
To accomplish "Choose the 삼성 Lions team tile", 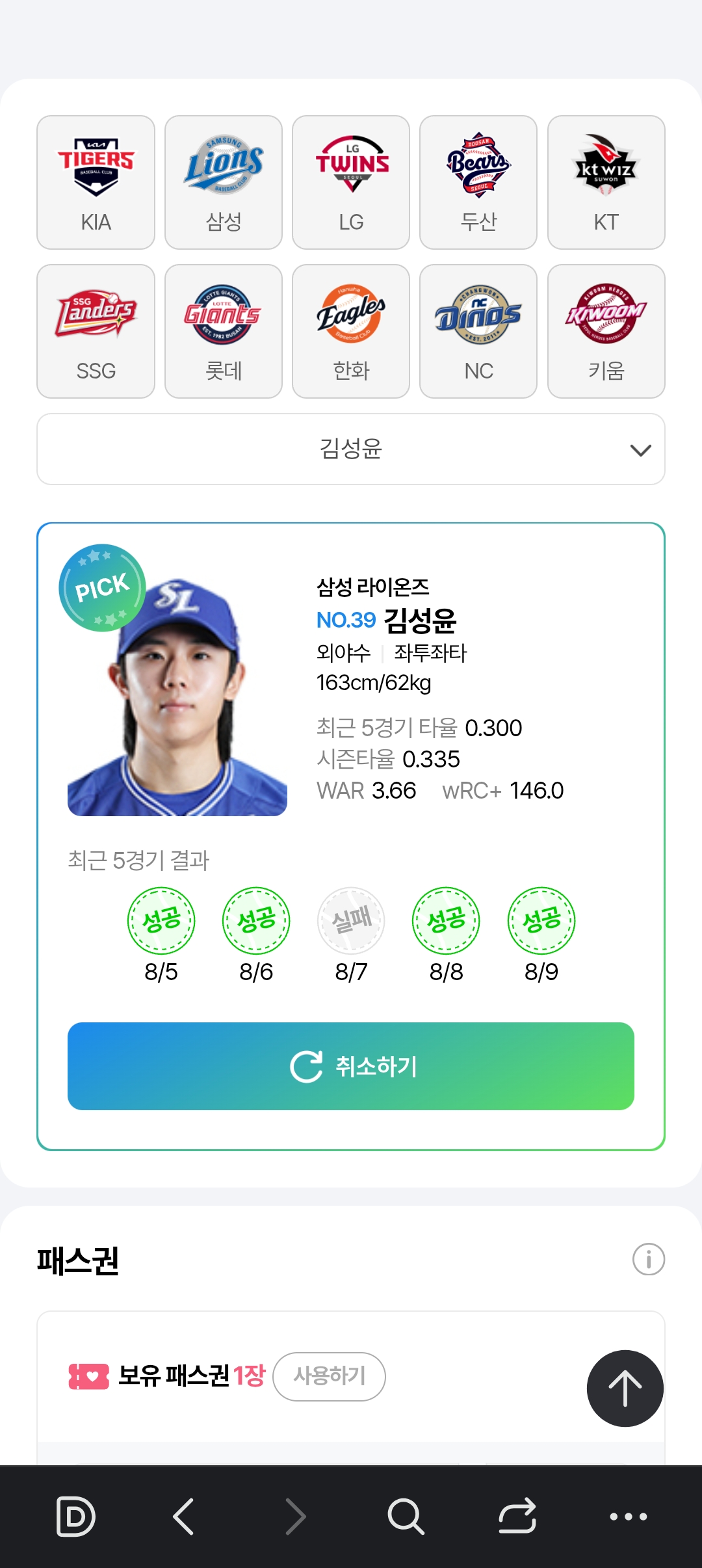I will 224,182.
